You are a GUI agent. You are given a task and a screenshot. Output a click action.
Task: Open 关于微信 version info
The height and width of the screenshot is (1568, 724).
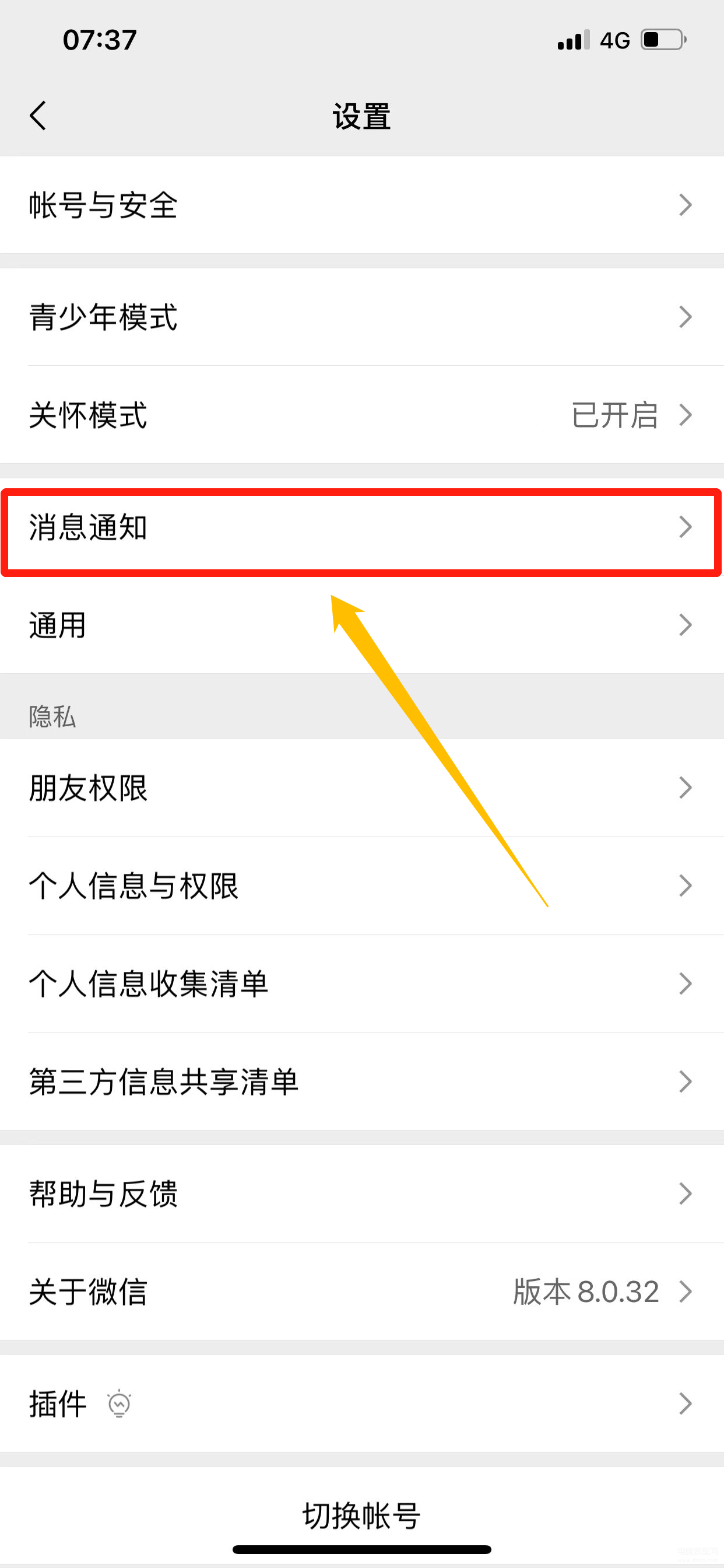tap(361, 1291)
